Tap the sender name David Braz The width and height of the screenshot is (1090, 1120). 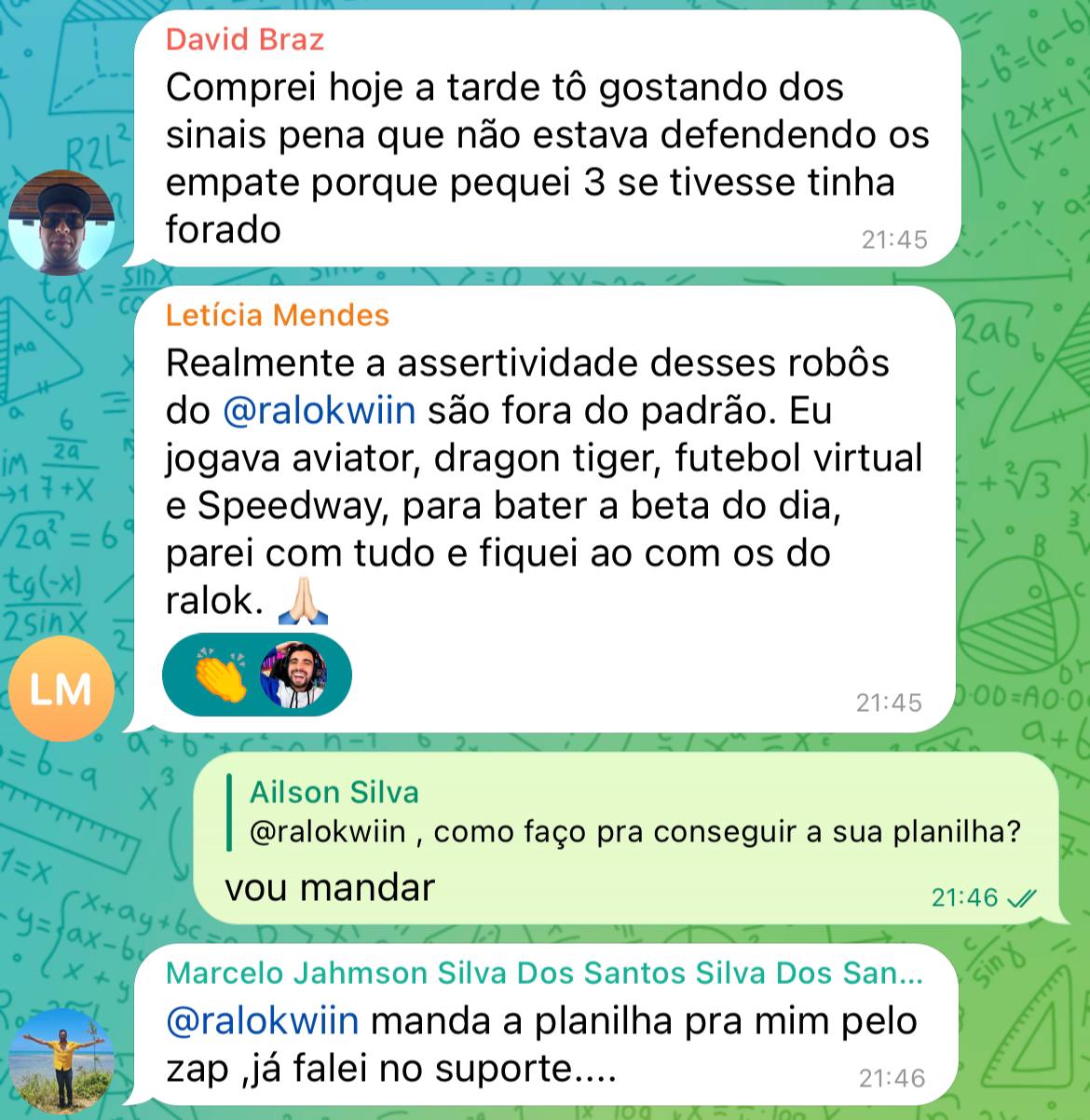(245, 40)
